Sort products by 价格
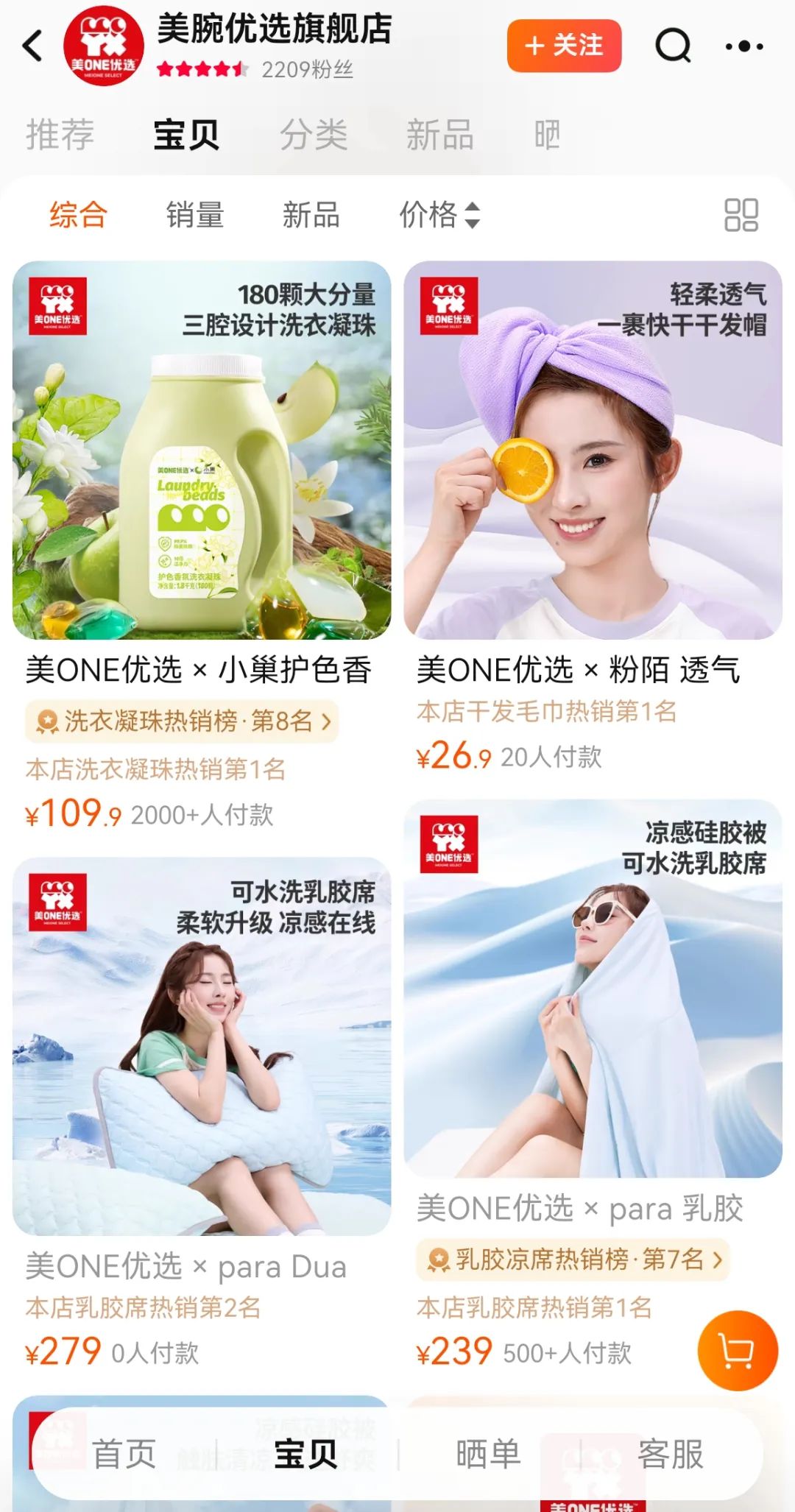This screenshot has width=795, height=1512. [439, 215]
